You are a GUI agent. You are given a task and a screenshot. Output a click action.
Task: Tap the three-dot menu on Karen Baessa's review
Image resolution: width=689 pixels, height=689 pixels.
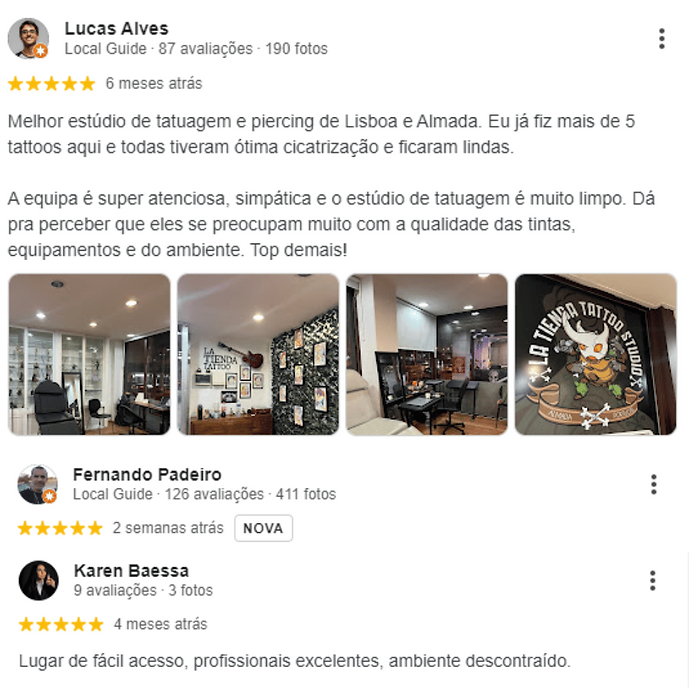coord(653,581)
